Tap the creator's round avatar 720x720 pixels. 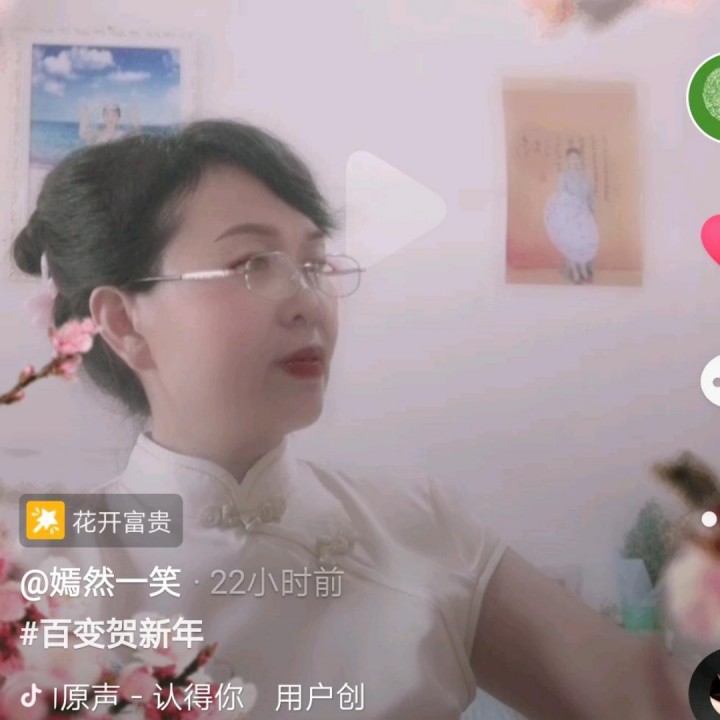[708, 98]
